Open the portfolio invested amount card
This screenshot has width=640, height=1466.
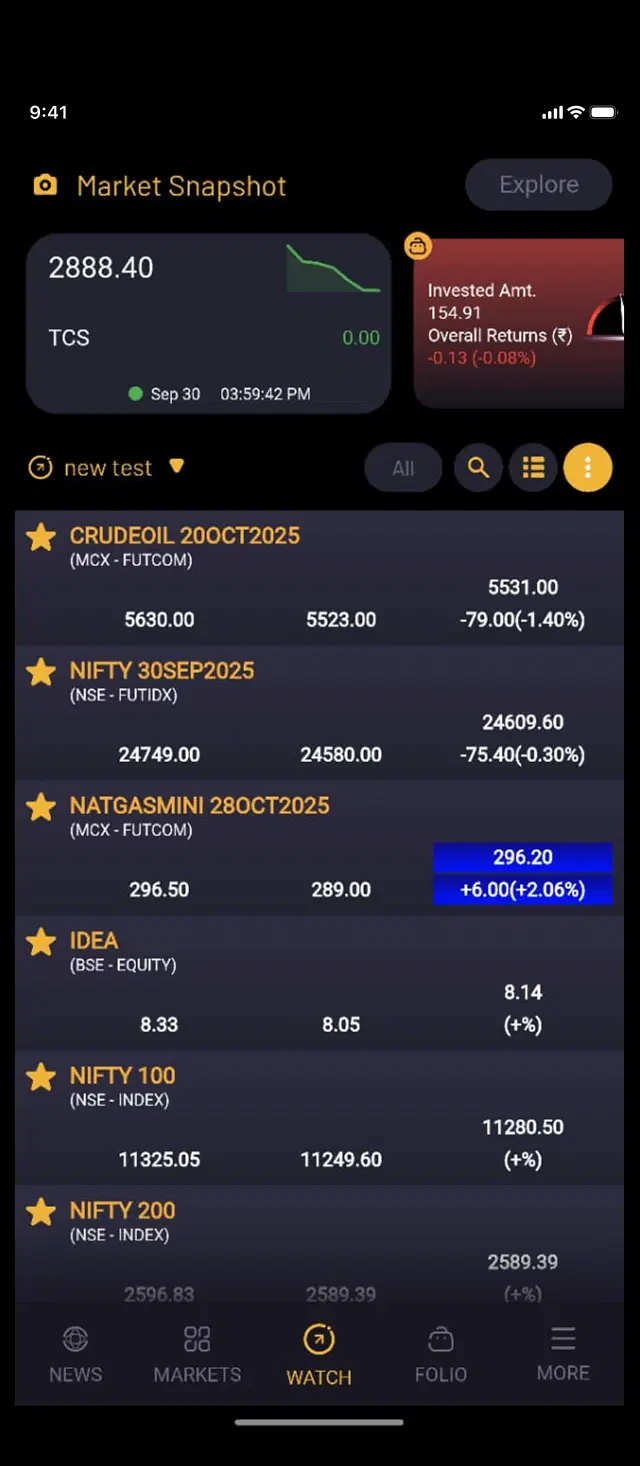520,323
